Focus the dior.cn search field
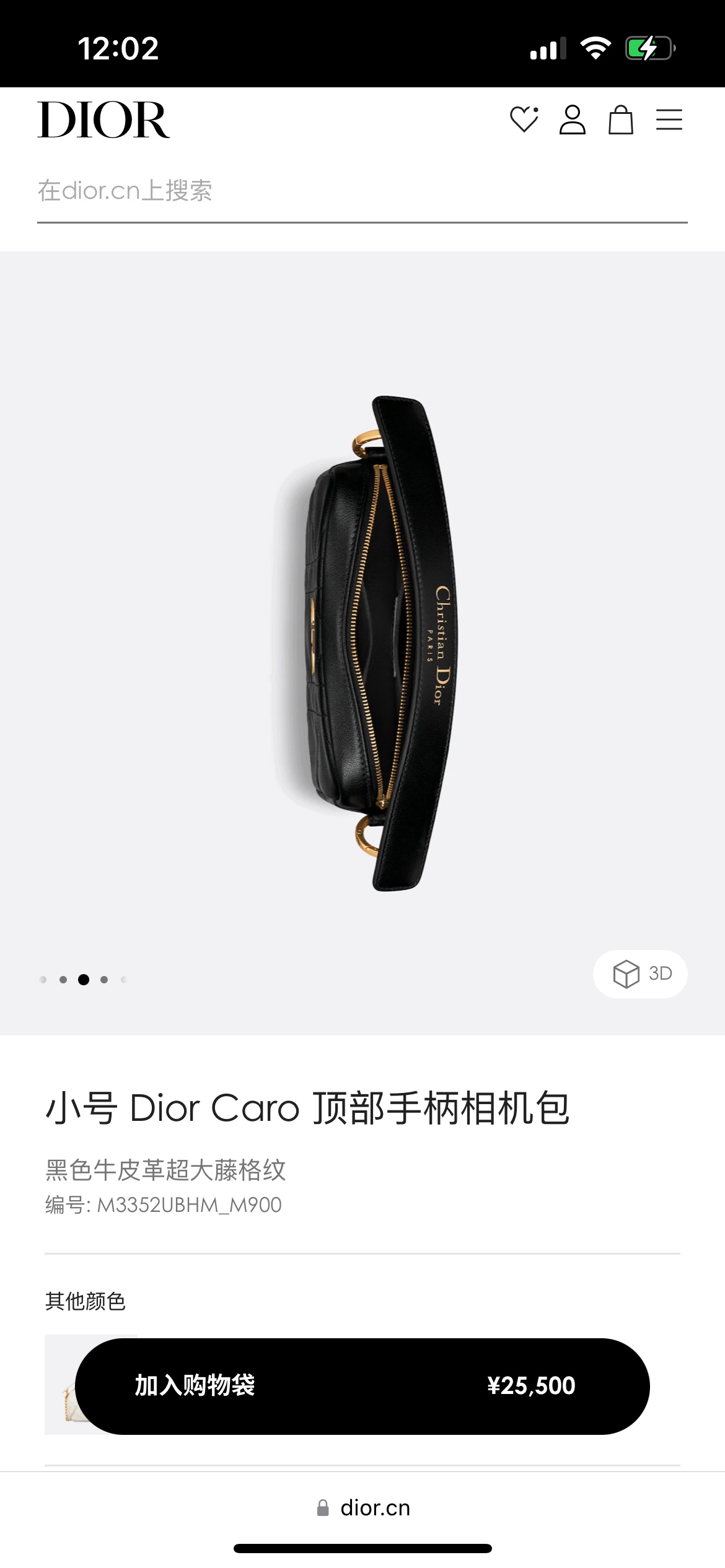725x1568 pixels. pyautogui.click(x=362, y=191)
